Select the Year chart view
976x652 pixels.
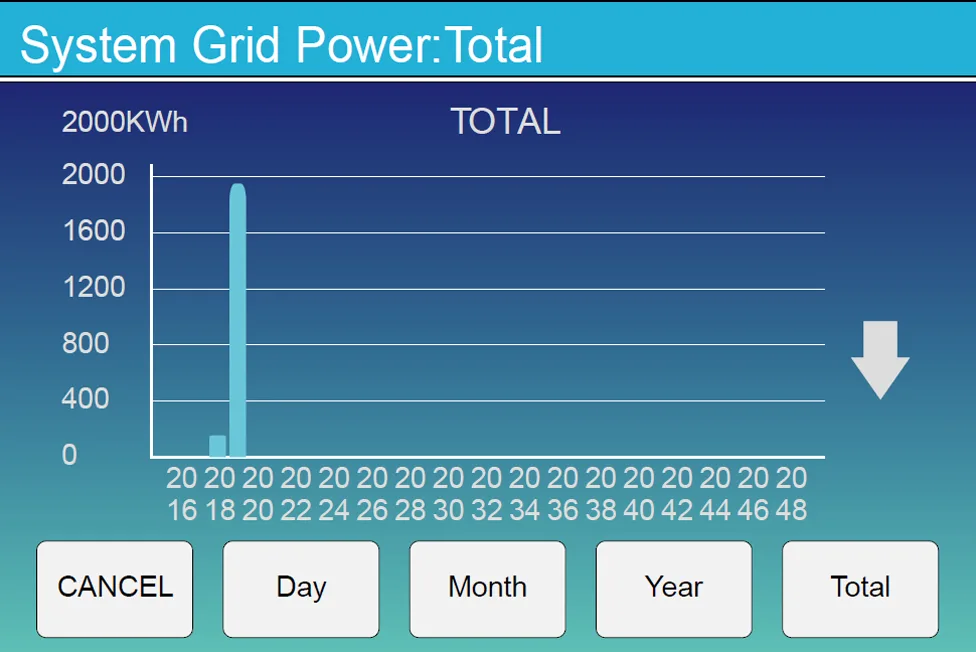[x=674, y=588]
